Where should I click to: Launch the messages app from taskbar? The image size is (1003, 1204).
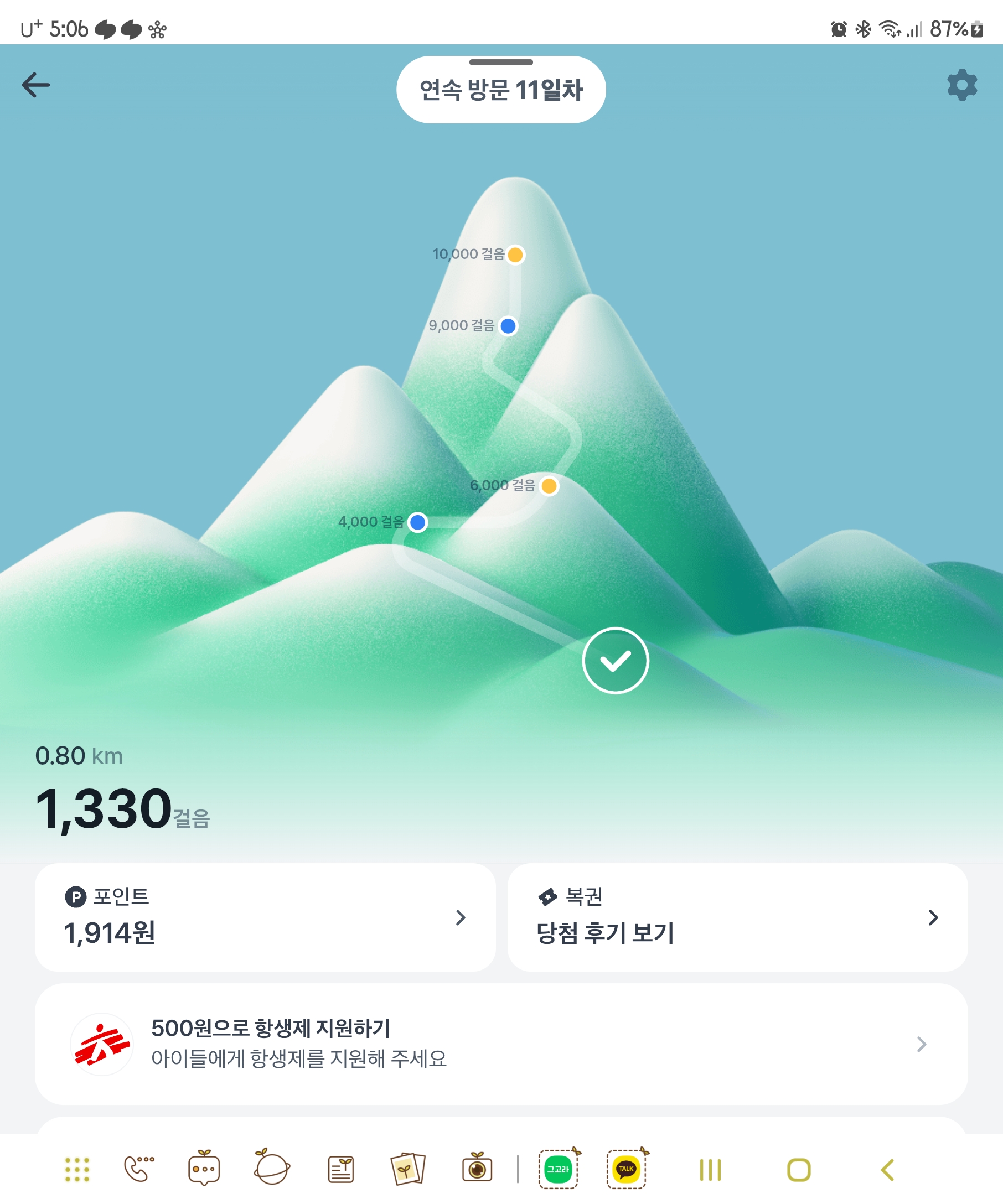pyautogui.click(x=204, y=1170)
